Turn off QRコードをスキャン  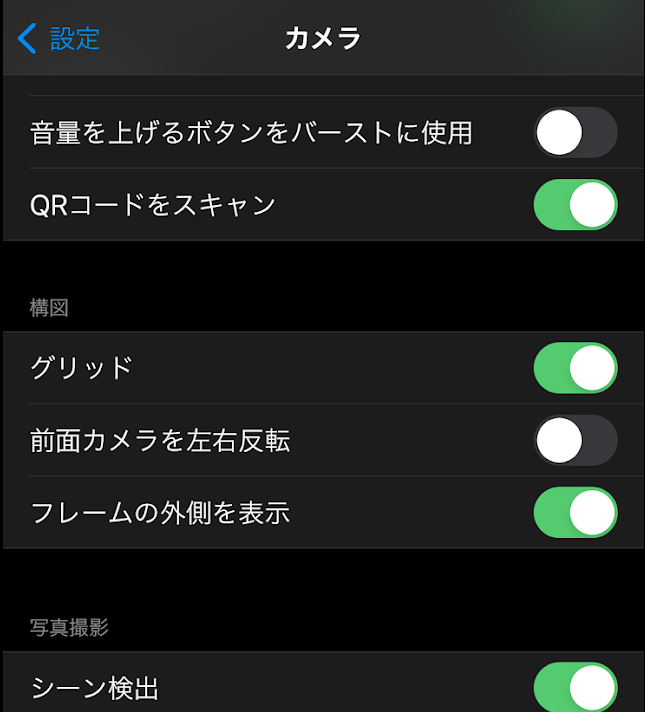click(x=575, y=205)
